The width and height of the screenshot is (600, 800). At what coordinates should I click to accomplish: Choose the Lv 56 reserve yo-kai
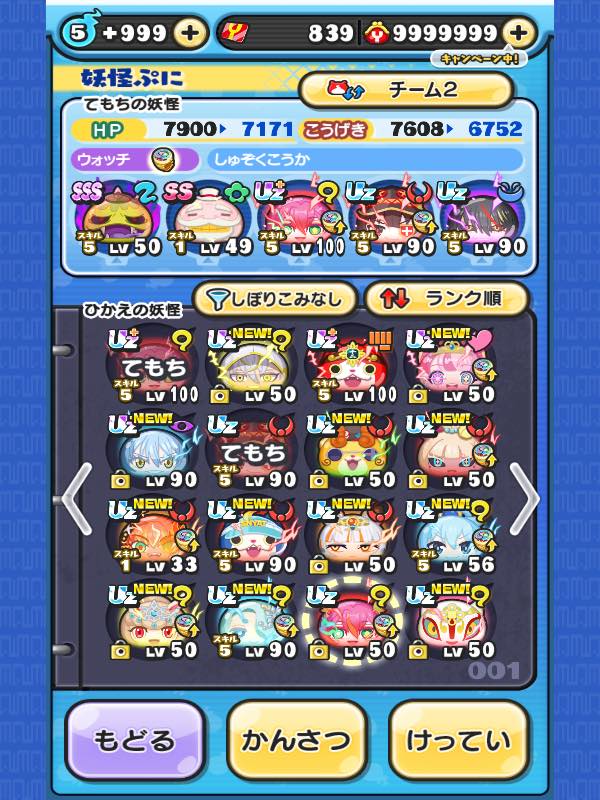point(449,537)
